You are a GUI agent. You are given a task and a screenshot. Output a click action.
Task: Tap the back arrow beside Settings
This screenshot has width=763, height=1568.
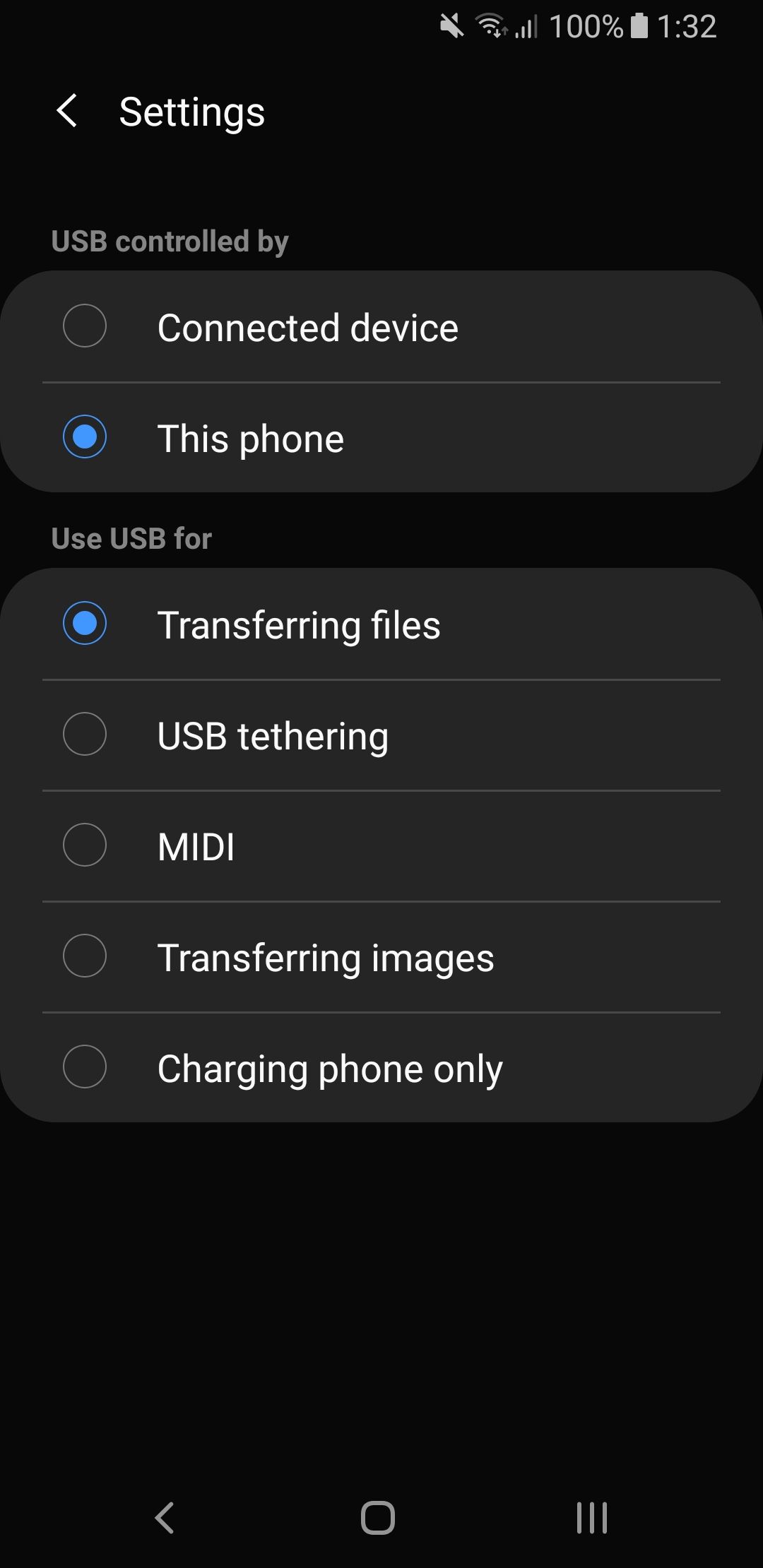click(x=69, y=112)
